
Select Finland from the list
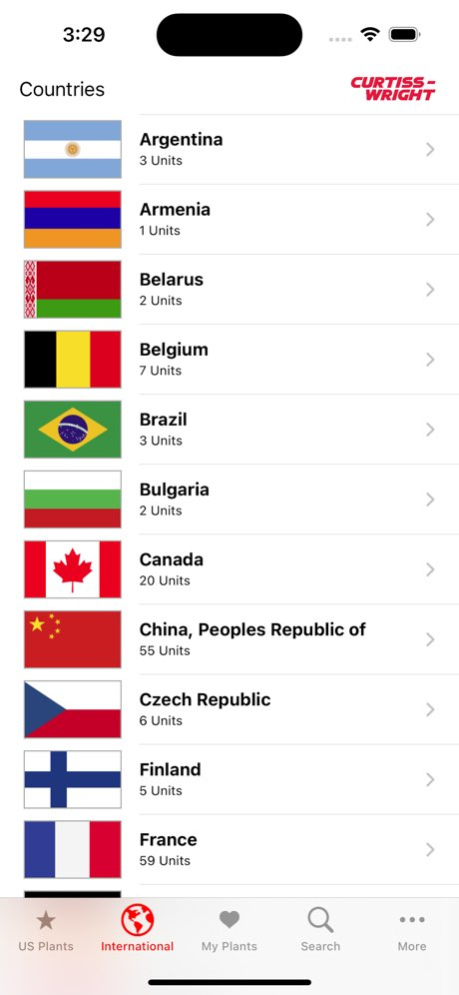[229, 779]
